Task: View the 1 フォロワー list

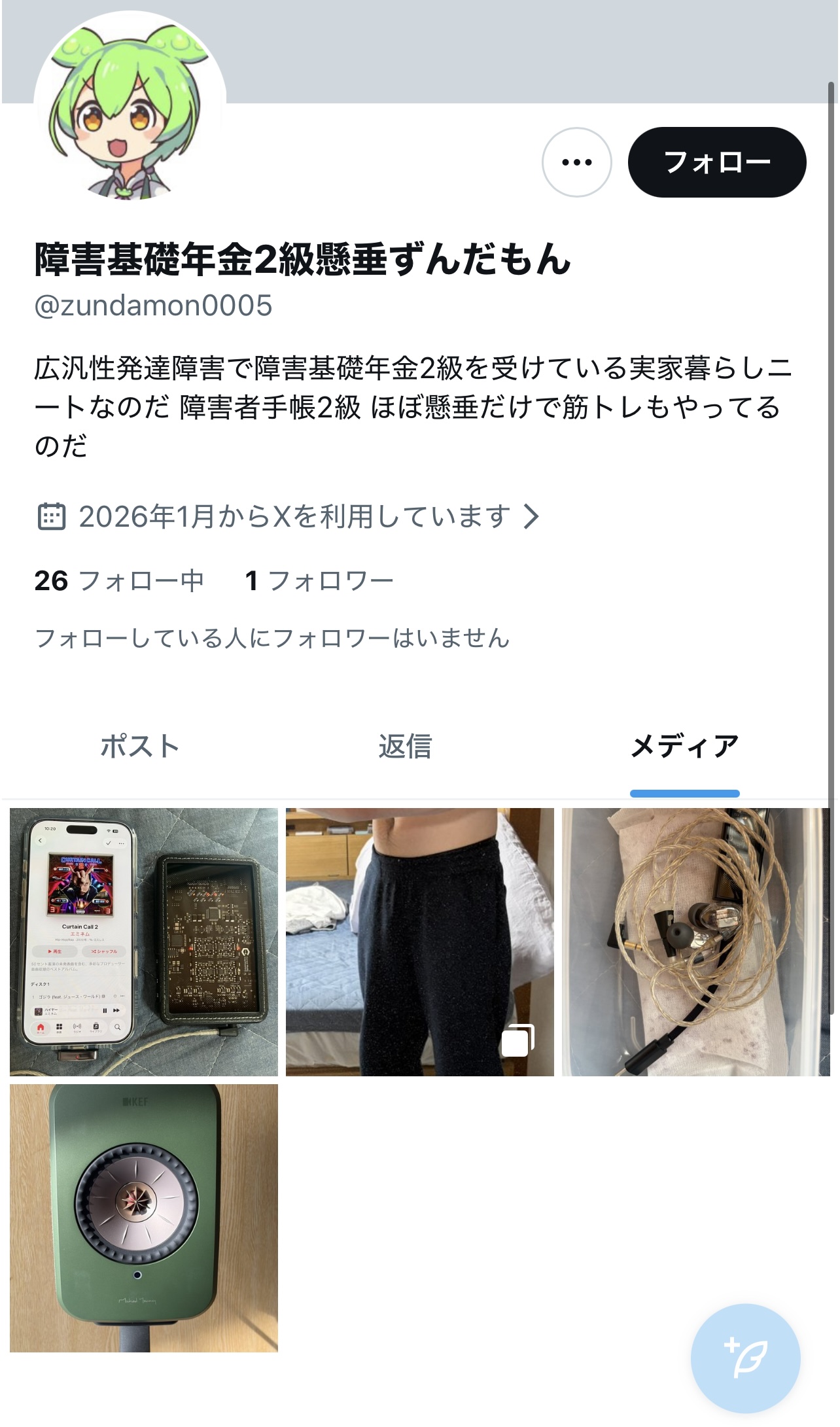Action: (319, 581)
